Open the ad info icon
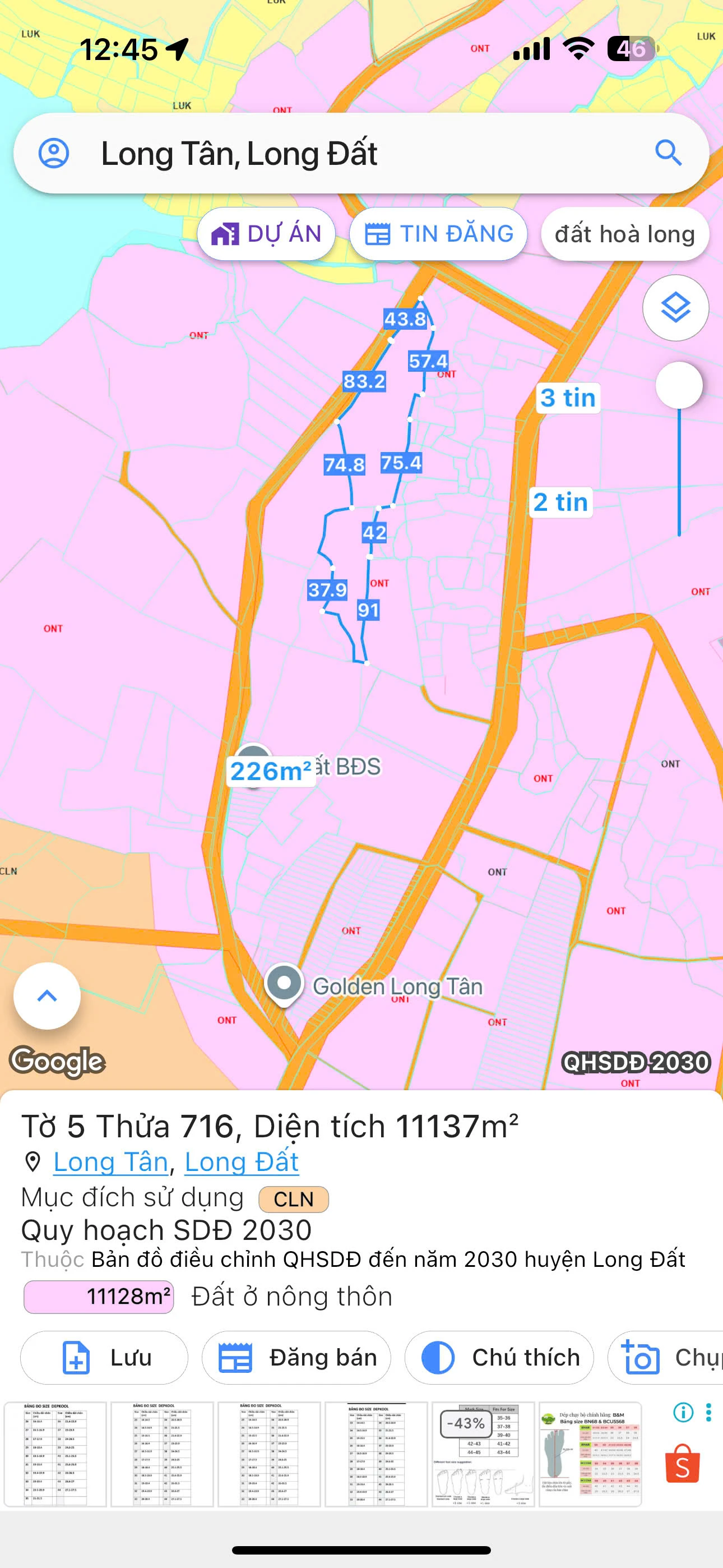 click(x=683, y=1412)
